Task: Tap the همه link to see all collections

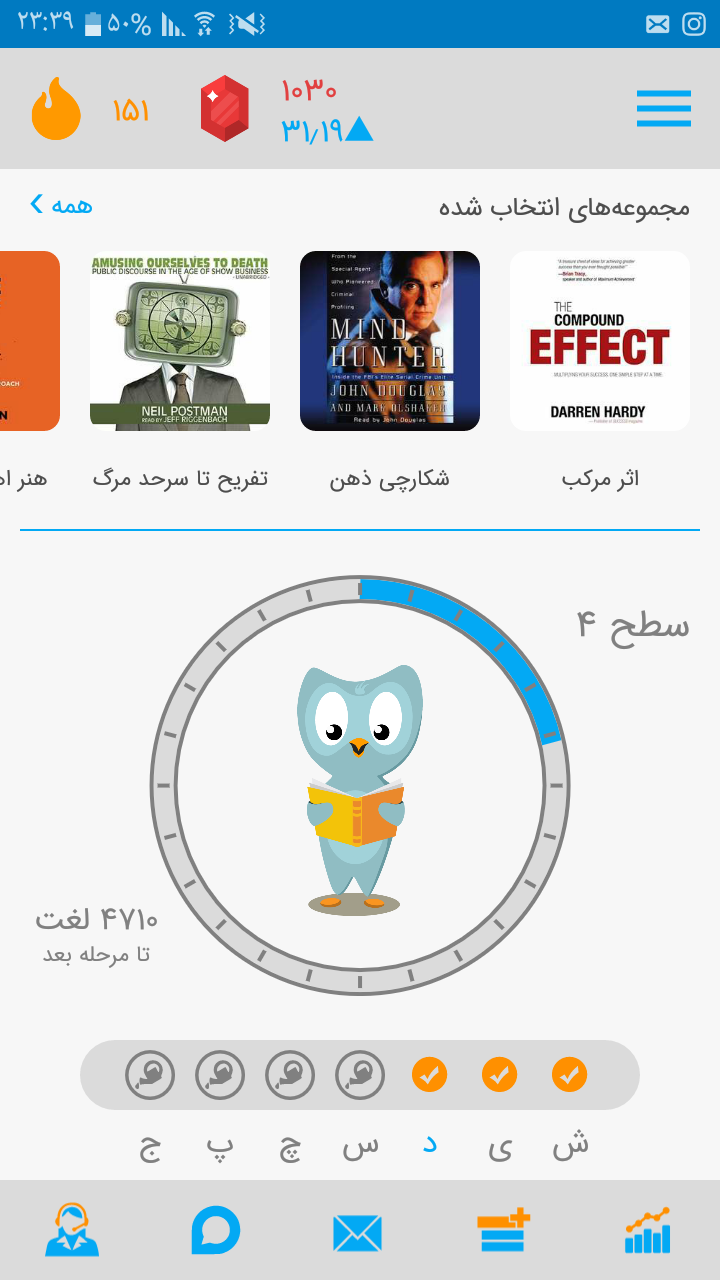Action: (x=61, y=205)
